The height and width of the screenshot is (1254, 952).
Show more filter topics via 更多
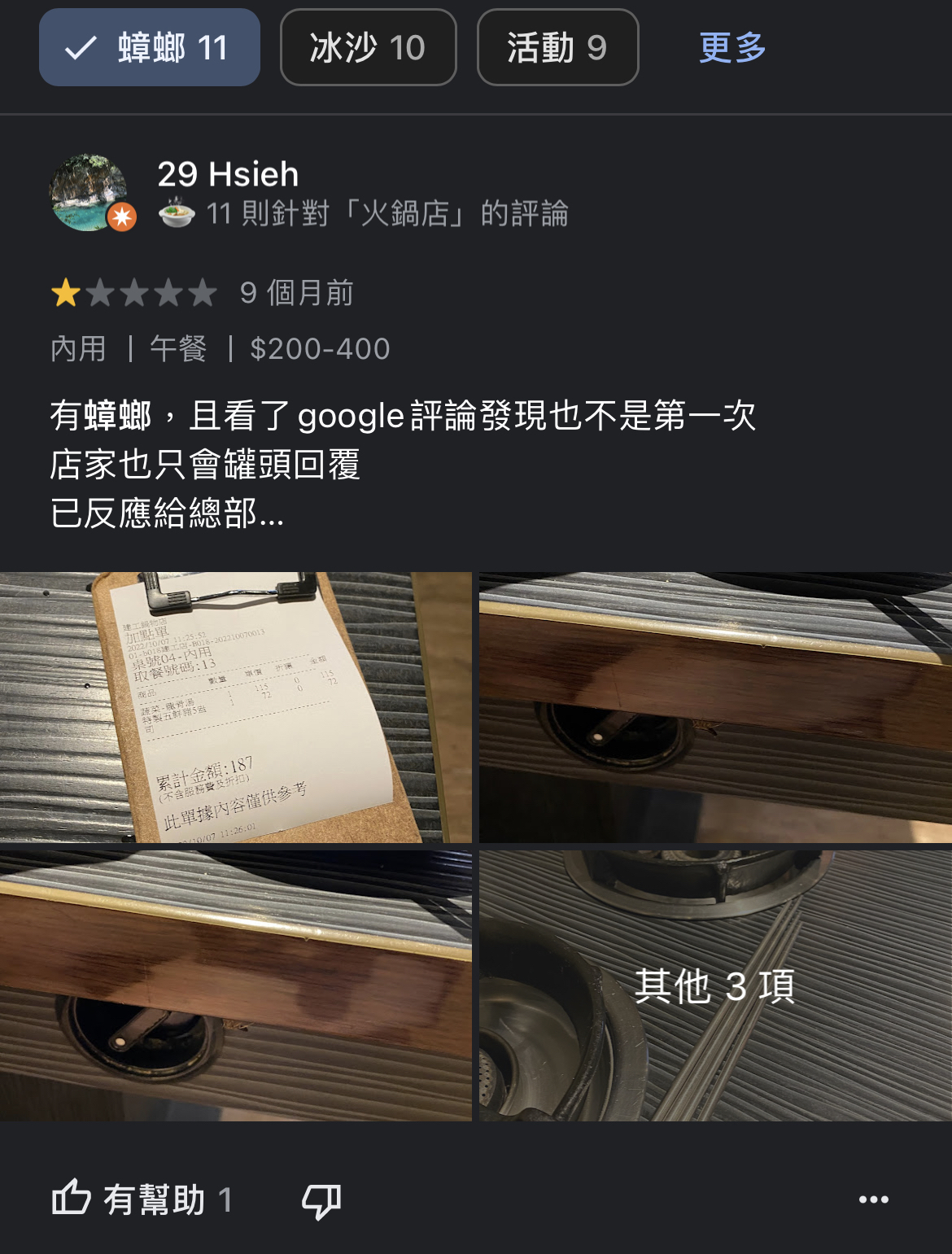[x=732, y=47]
